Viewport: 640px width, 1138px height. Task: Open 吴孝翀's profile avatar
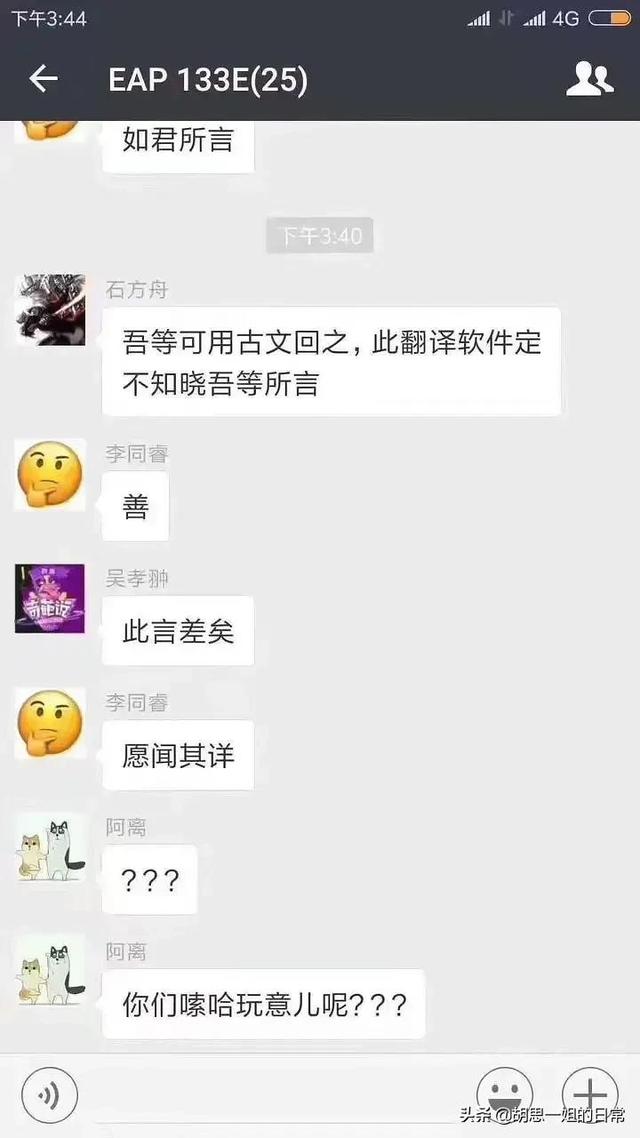(50, 599)
